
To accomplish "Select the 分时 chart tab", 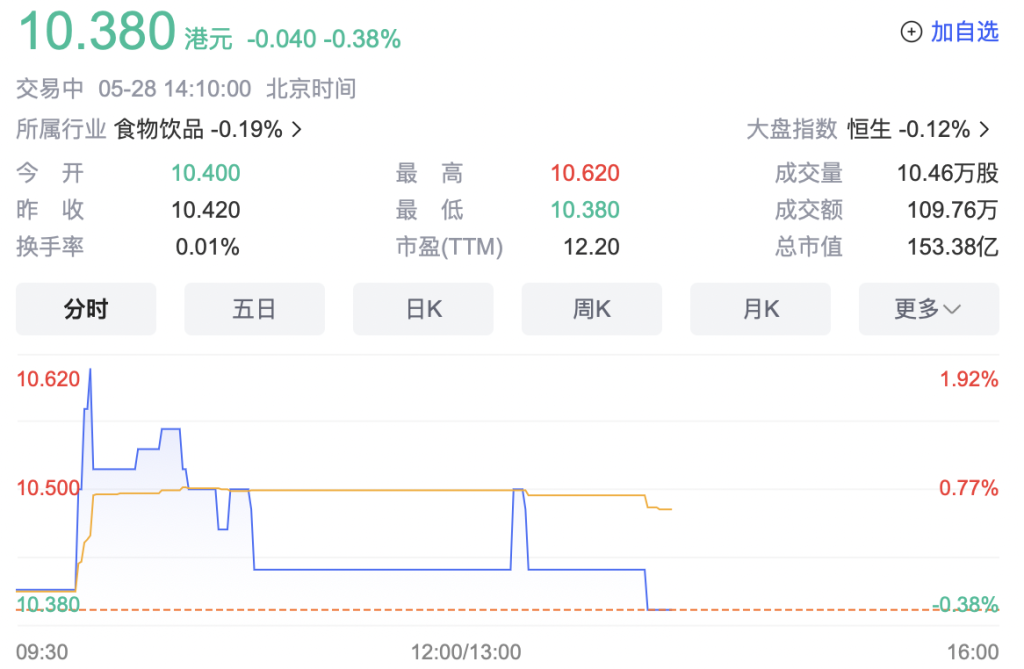I will click(86, 309).
